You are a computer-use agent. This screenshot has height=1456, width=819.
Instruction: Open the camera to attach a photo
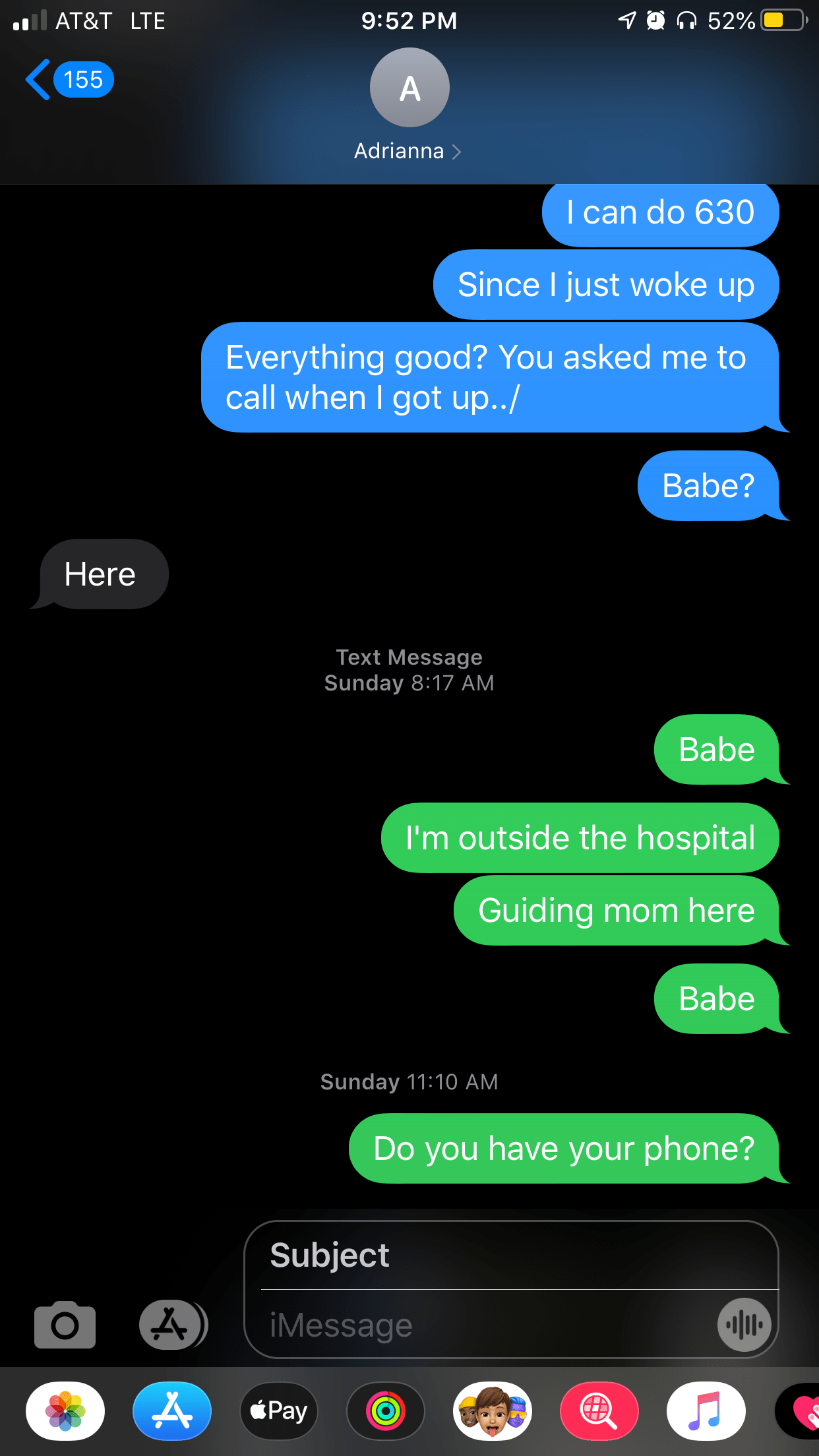click(x=65, y=1324)
